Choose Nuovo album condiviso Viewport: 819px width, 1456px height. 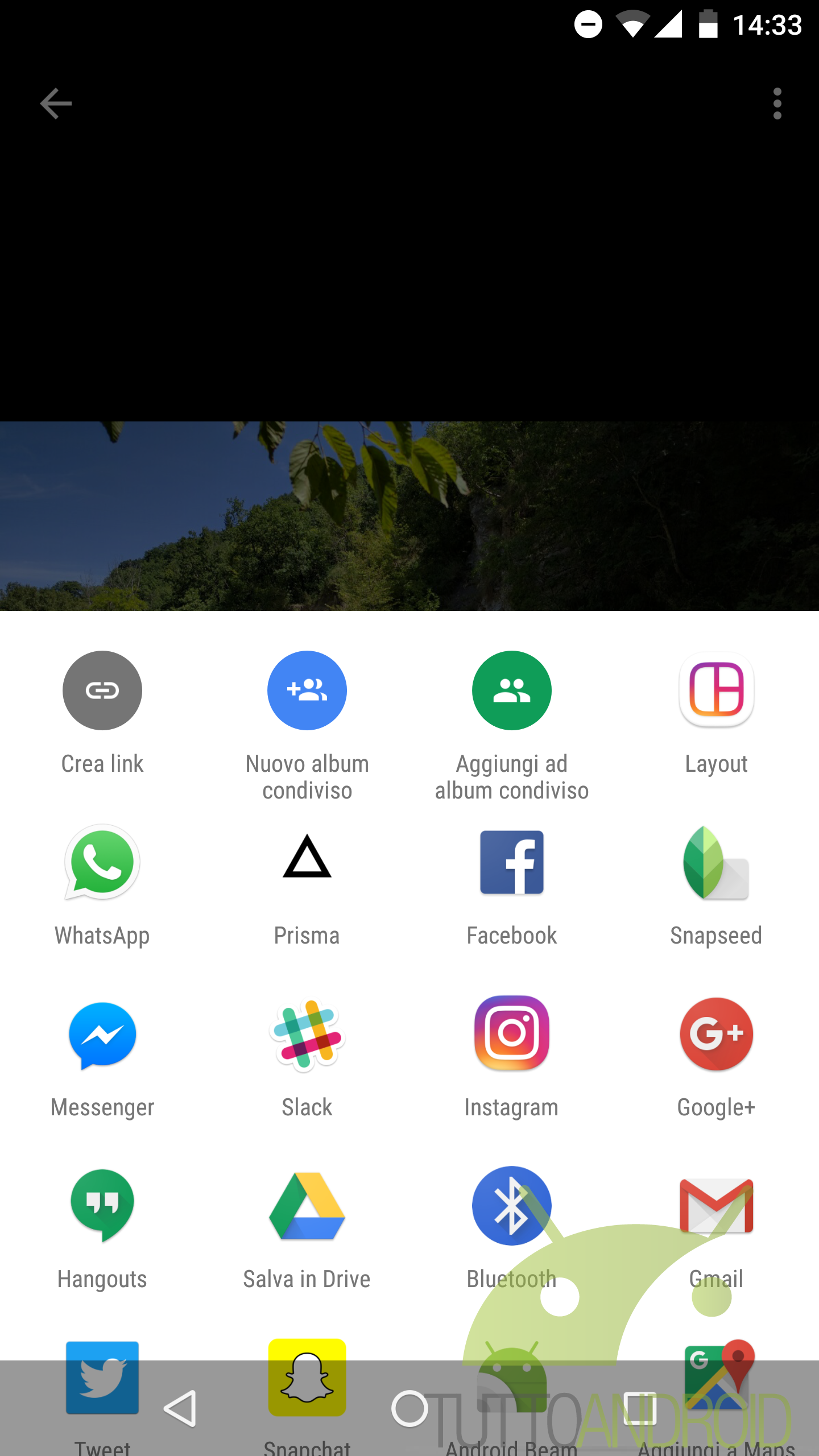(307, 726)
